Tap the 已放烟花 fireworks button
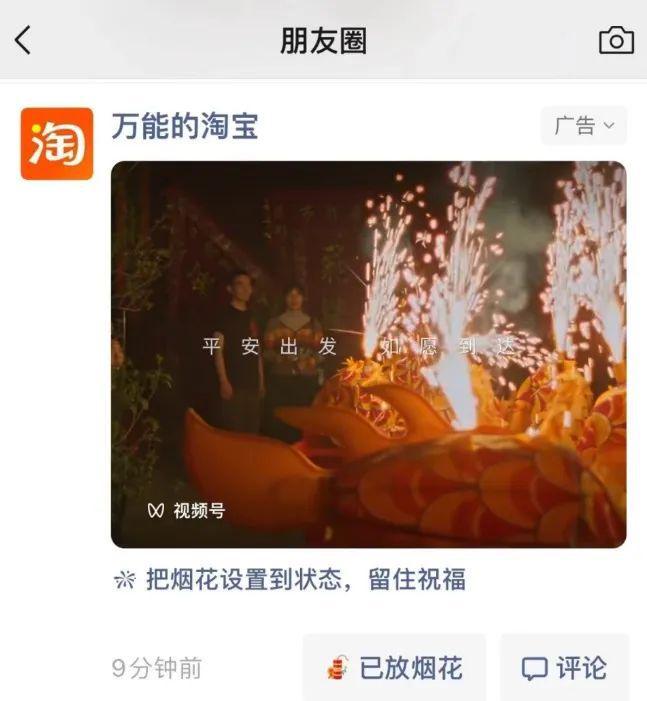 coord(394,668)
